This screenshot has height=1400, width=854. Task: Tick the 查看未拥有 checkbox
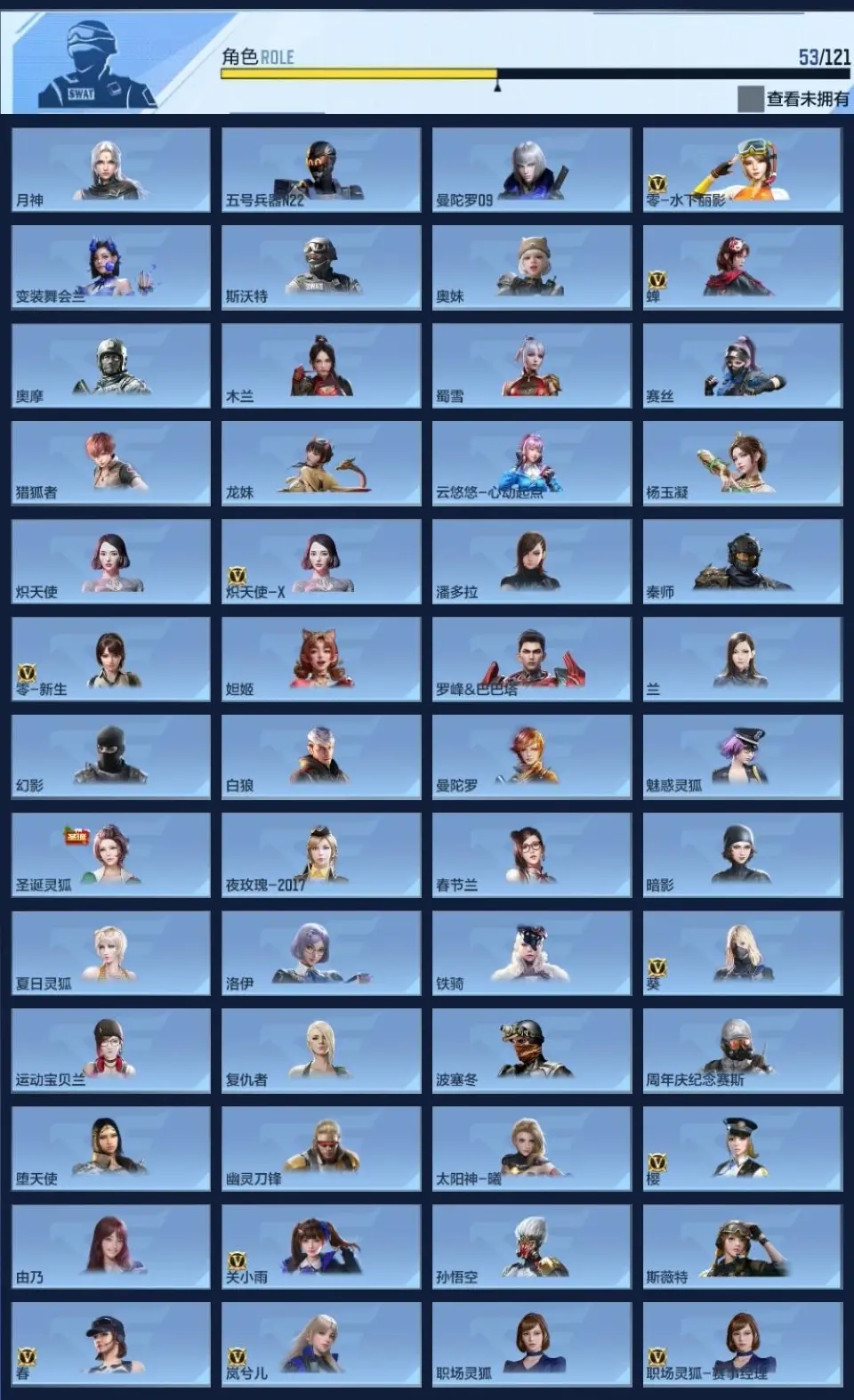[750, 99]
